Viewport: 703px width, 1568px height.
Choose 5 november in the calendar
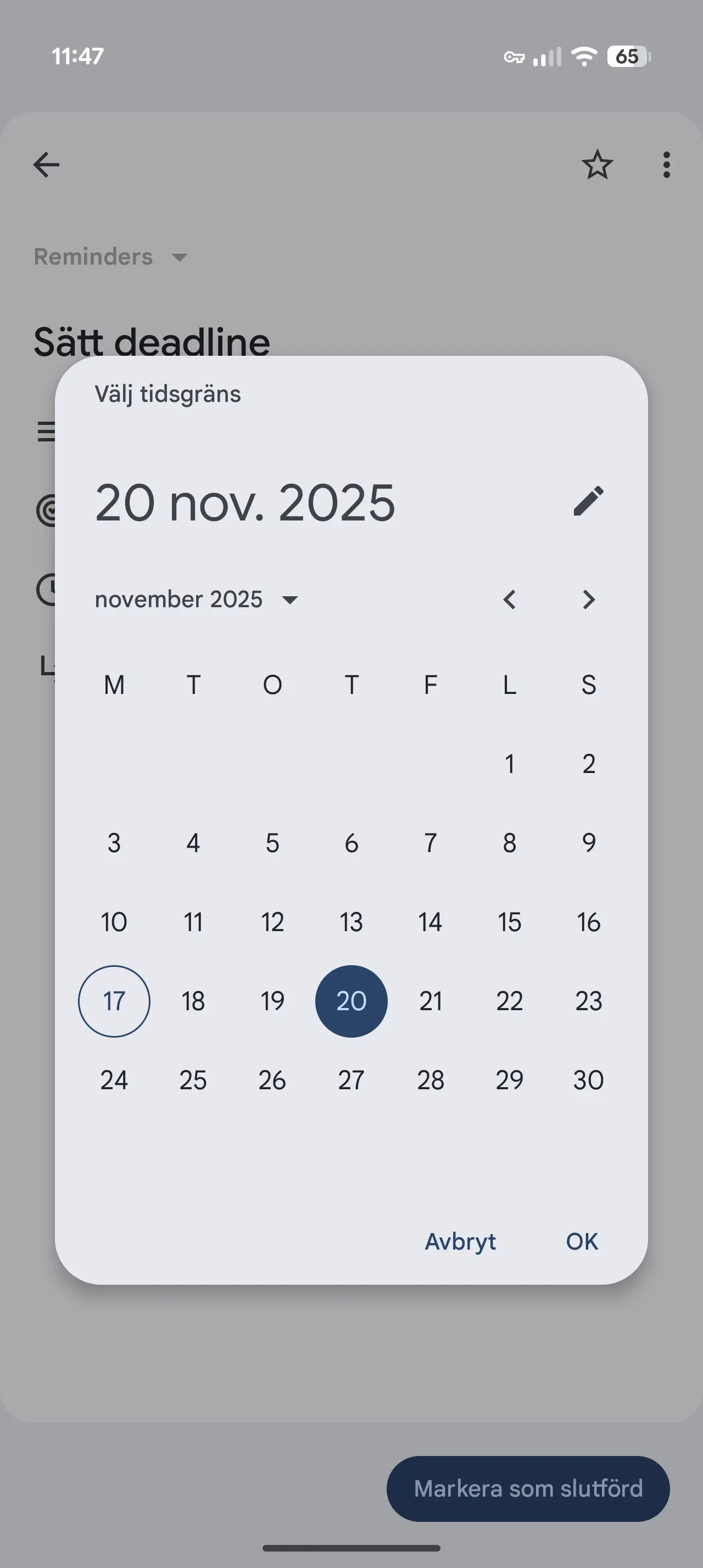point(272,843)
